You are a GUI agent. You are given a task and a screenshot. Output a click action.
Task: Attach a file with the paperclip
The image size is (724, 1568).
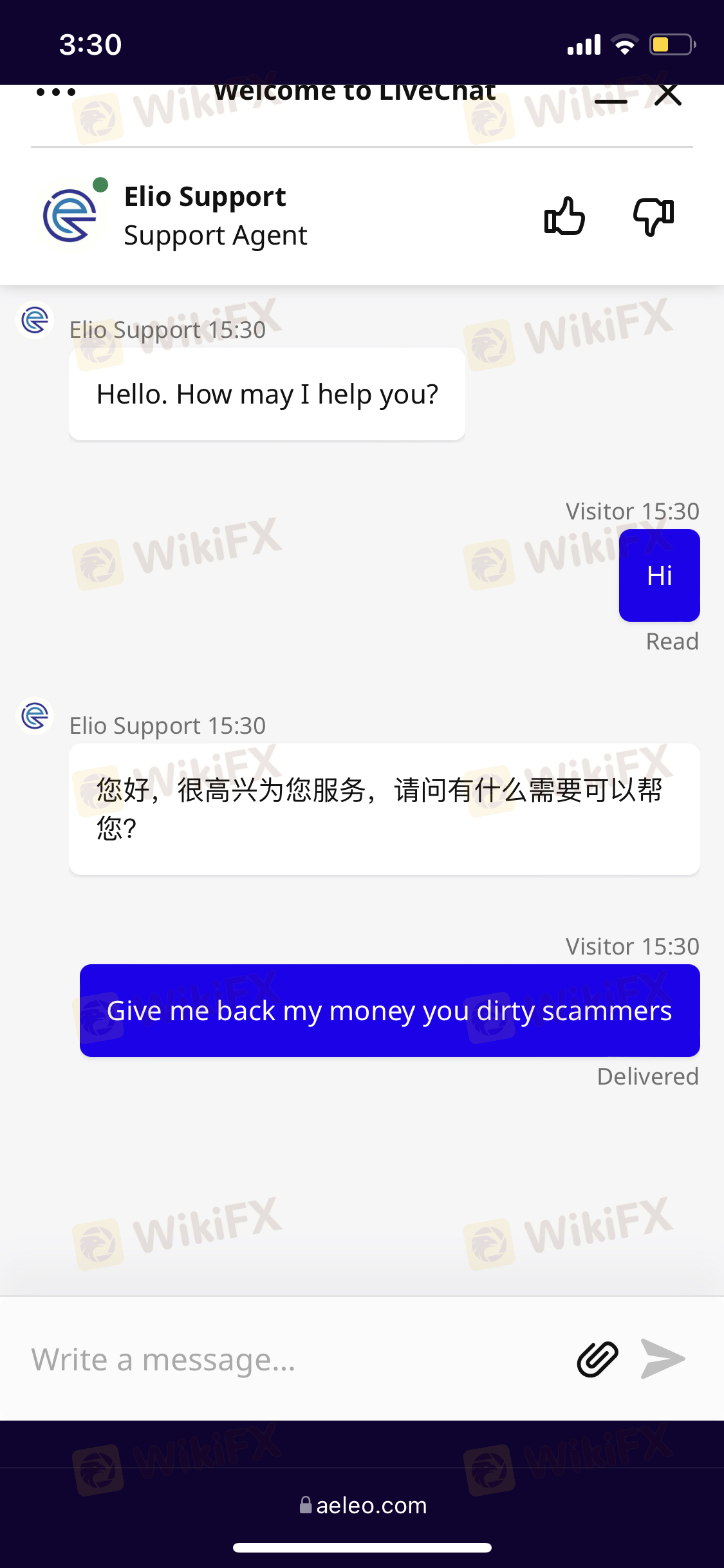click(597, 1359)
